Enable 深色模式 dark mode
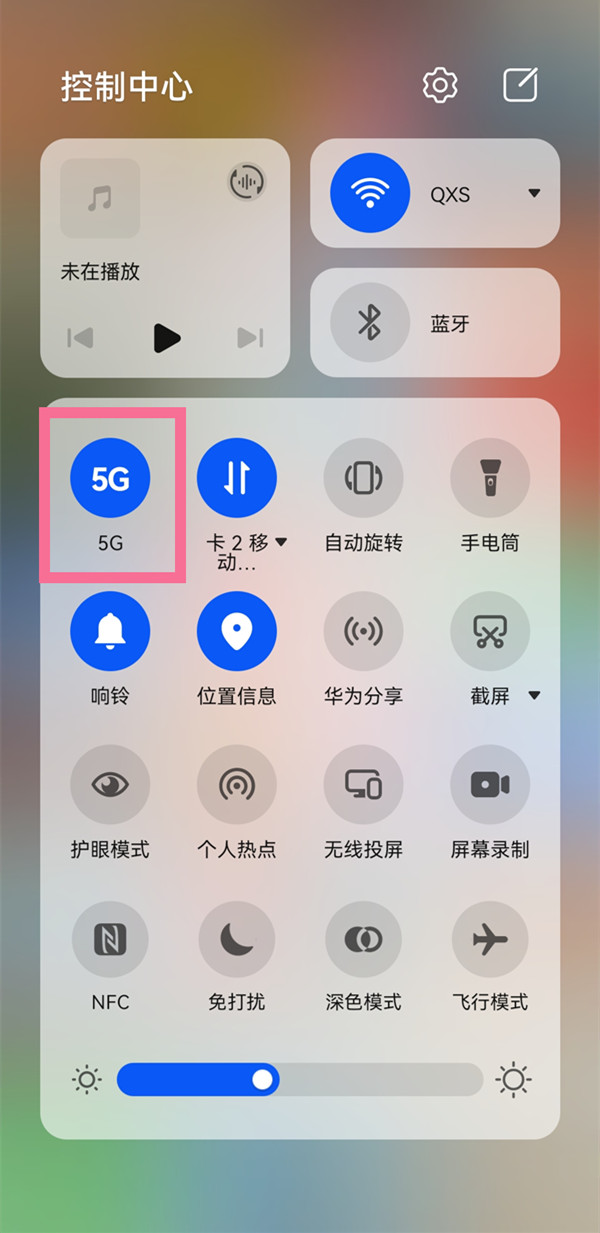600x1233 pixels. 363,940
